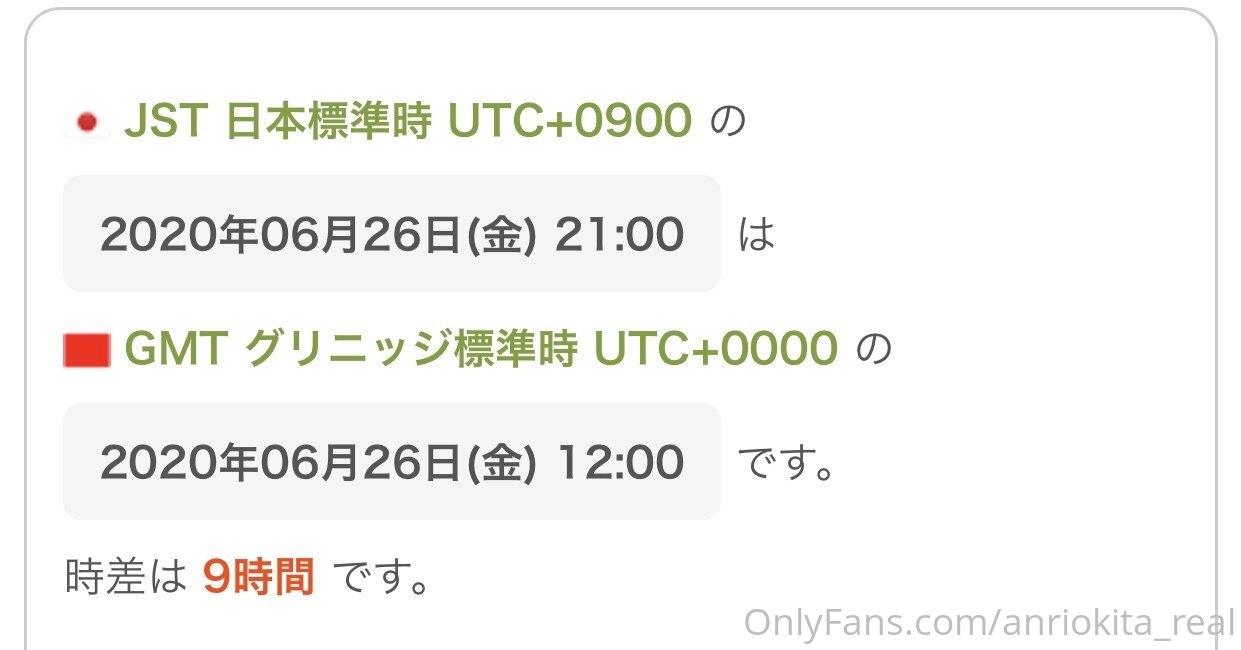The image size is (1241, 650).
Task: Open the GMT グリニッジ標準時 UTC+0000 time zone link
Action: (480, 349)
